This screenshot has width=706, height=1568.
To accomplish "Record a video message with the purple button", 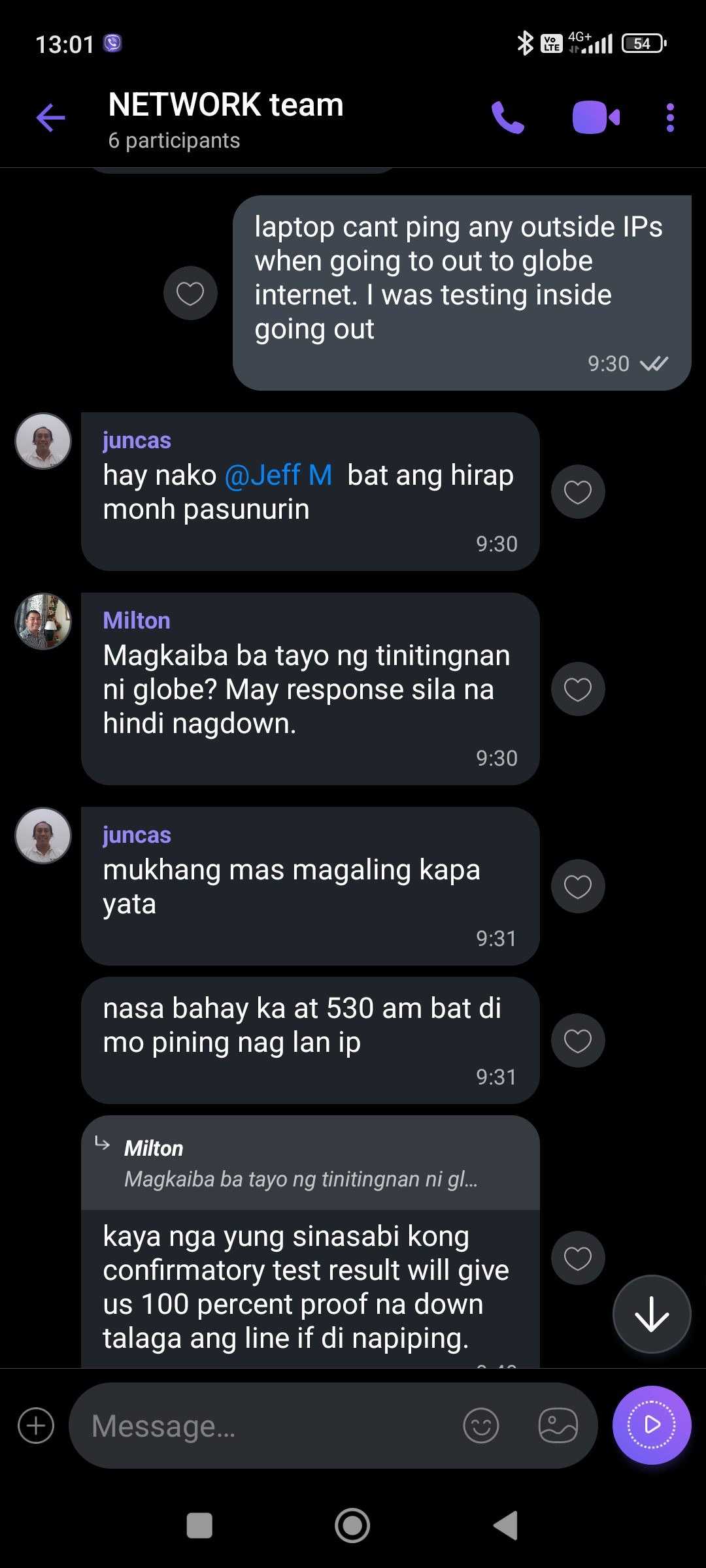I will click(652, 1426).
